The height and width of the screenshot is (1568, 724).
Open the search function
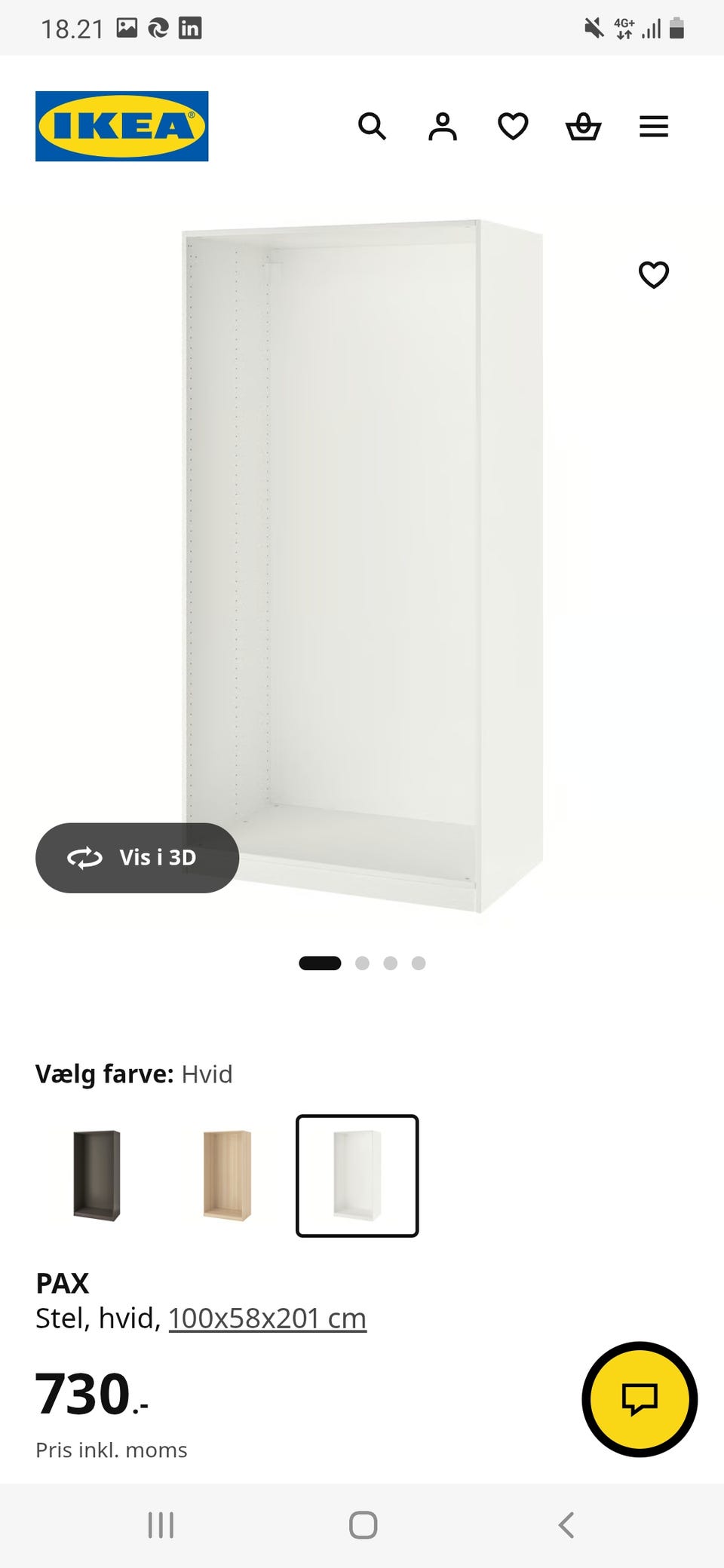[373, 127]
